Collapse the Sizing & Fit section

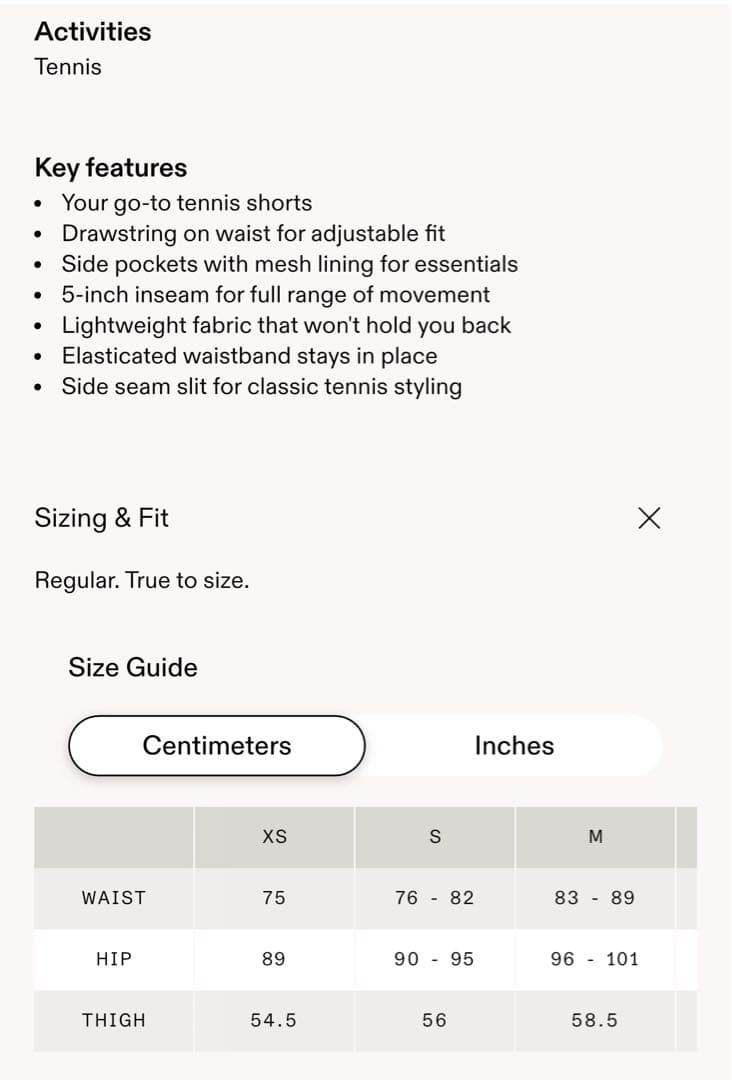(x=649, y=518)
